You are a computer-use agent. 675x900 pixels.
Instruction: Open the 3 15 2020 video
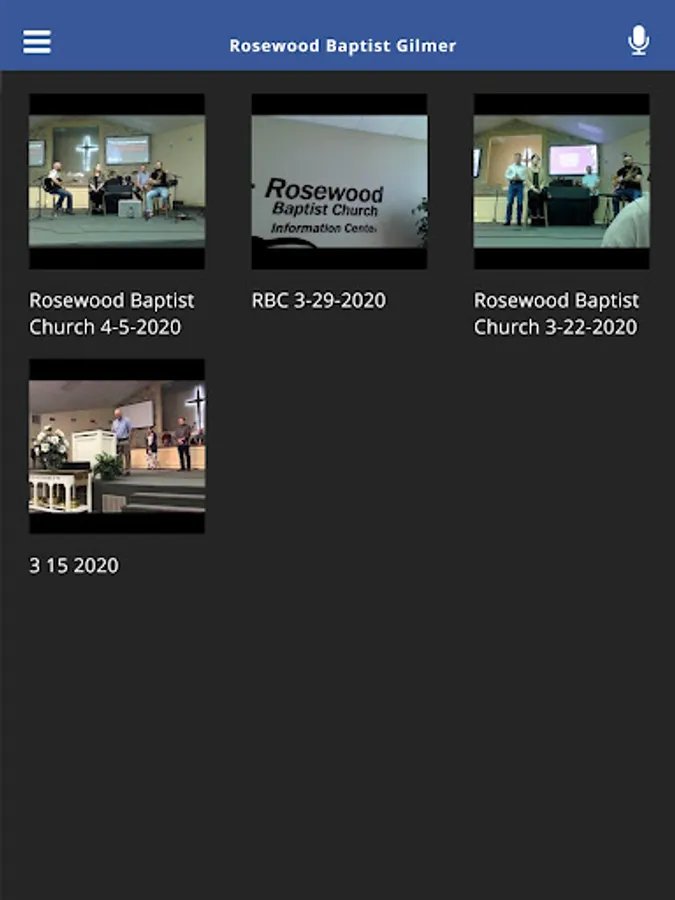[x=117, y=446]
